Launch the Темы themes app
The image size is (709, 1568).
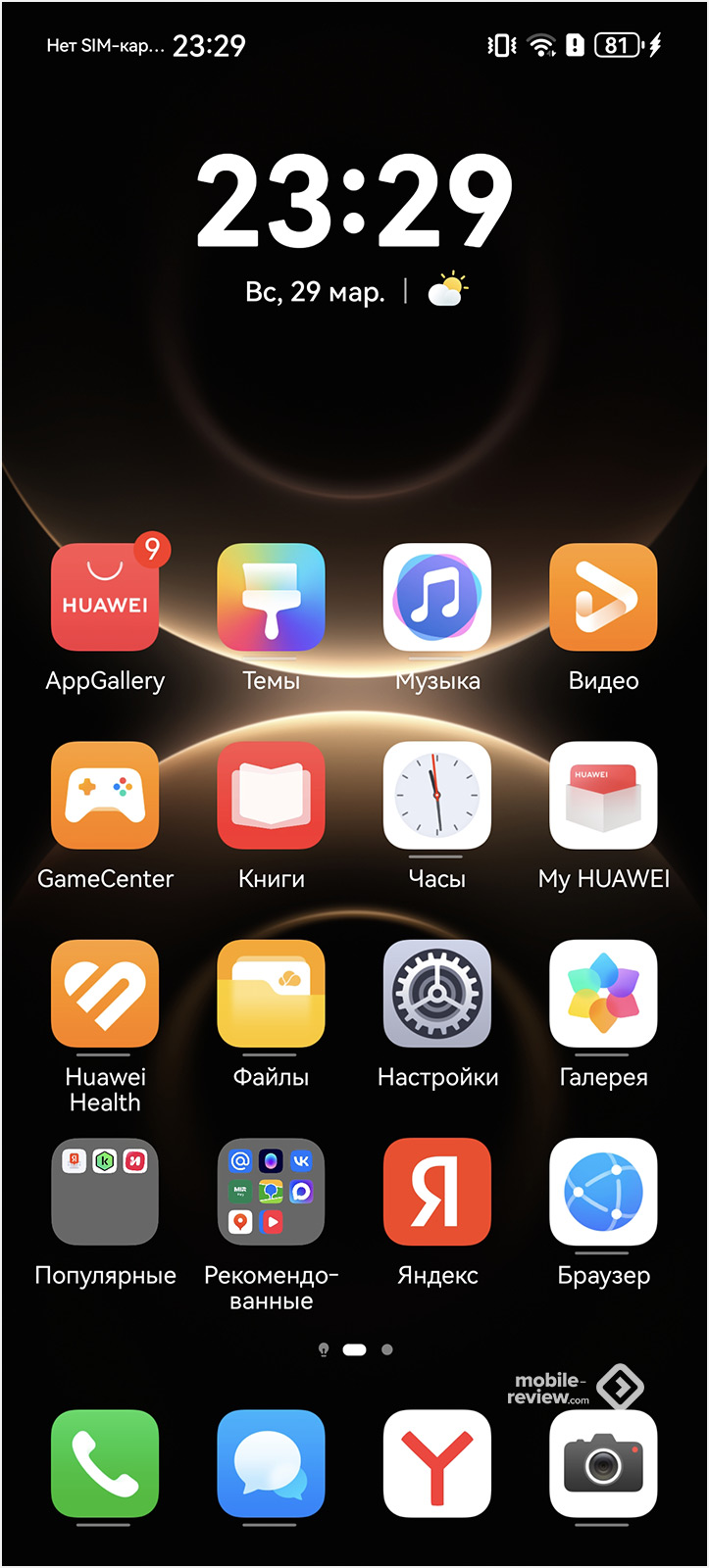[271, 598]
